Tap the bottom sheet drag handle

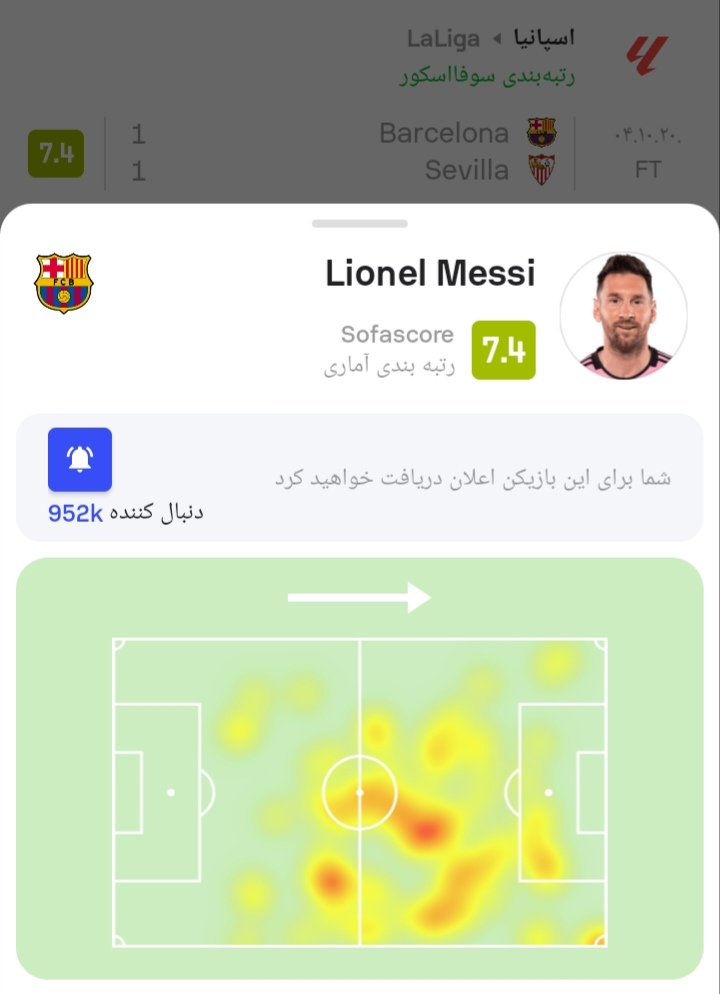(359, 223)
